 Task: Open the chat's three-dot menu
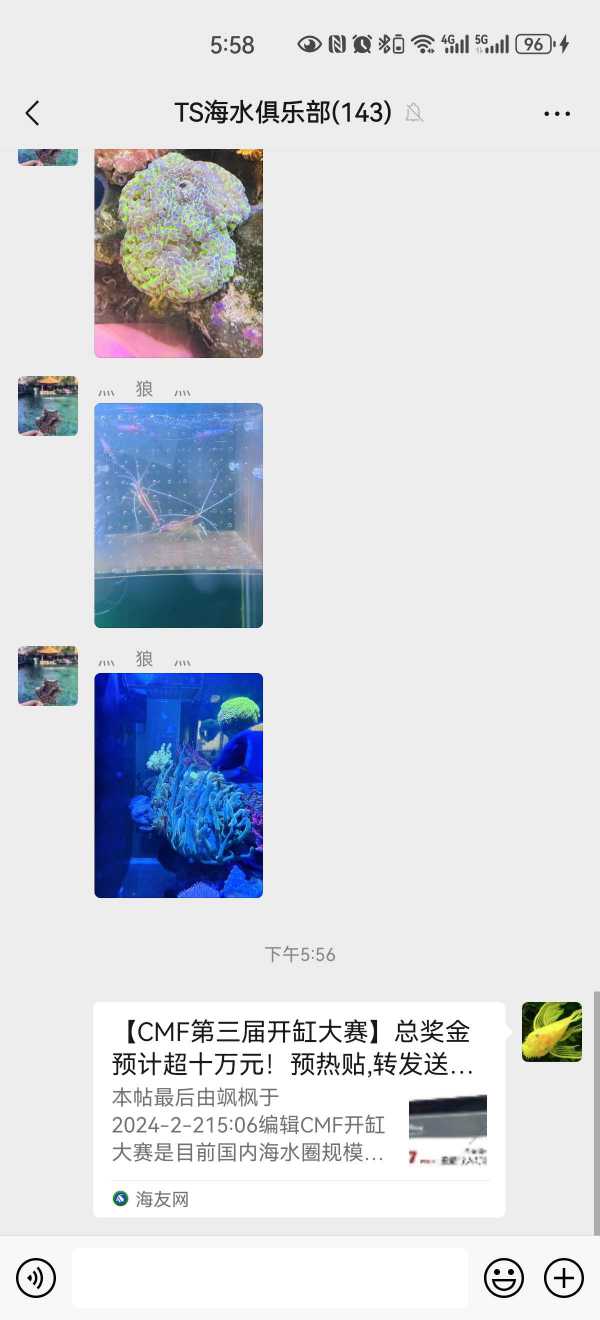[557, 114]
